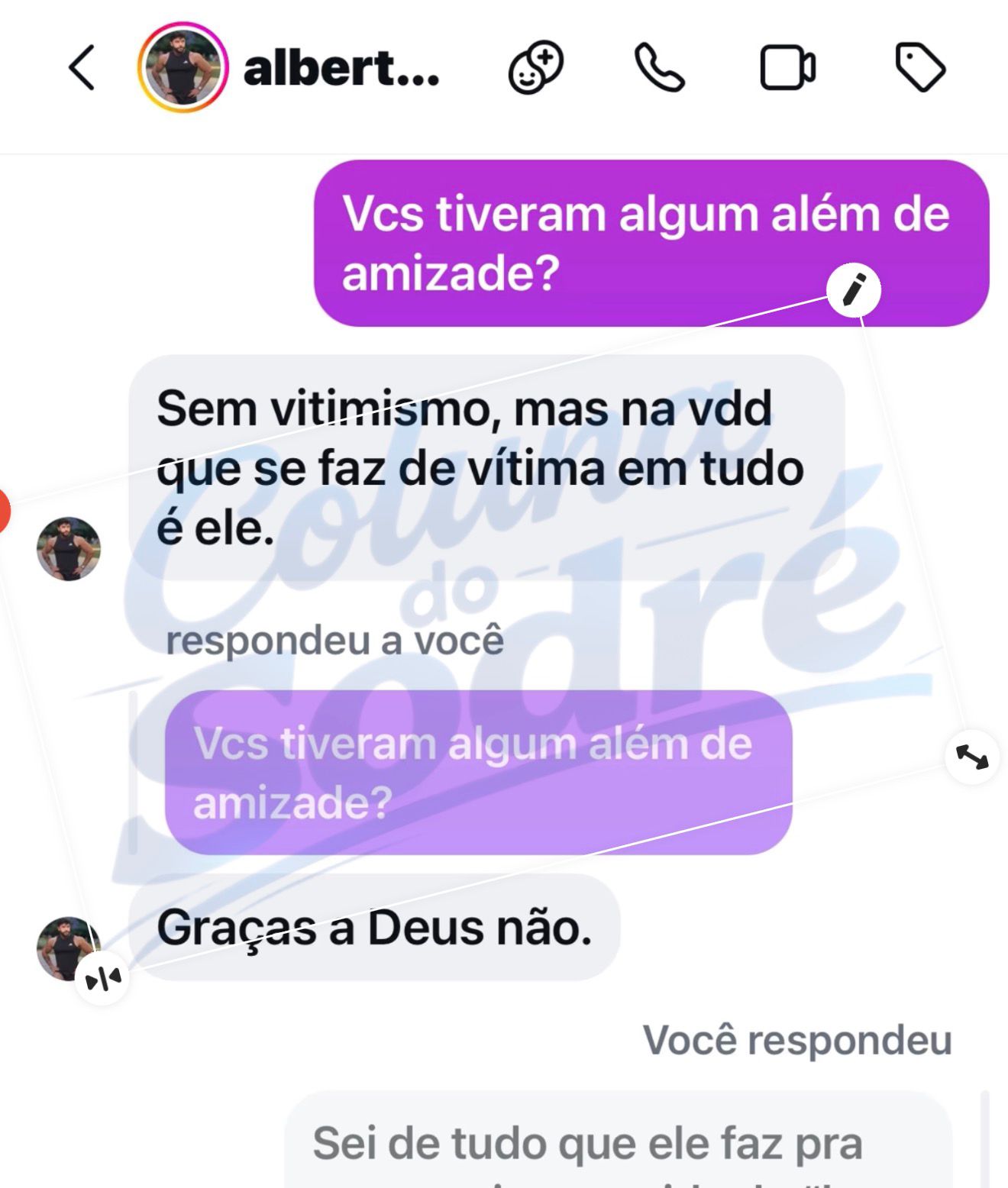
Task: Tap the resize arrows handle on the watermark
Action: (x=971, y=757)
